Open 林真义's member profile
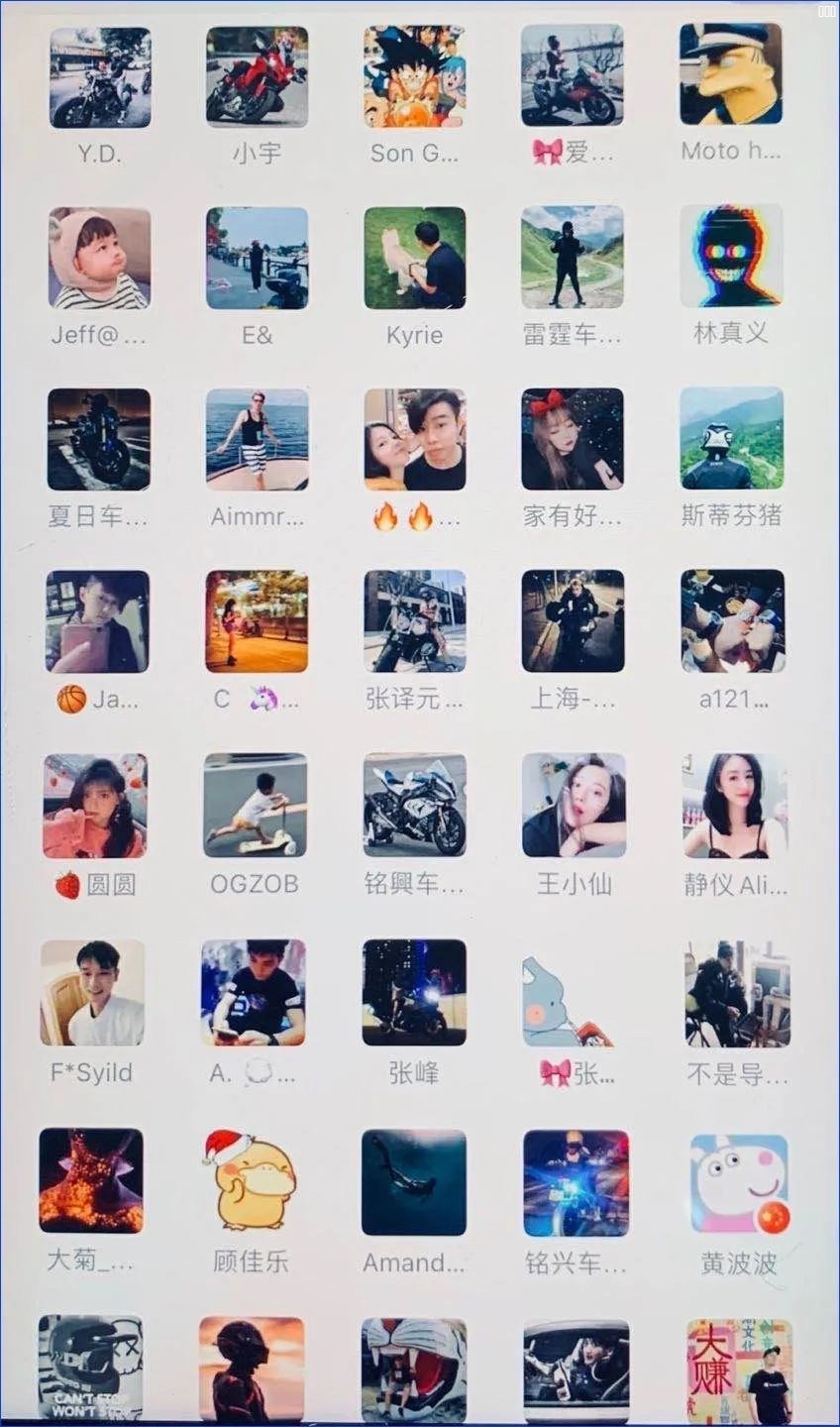This screenshot has height=1427, width=840. [731, 257]
